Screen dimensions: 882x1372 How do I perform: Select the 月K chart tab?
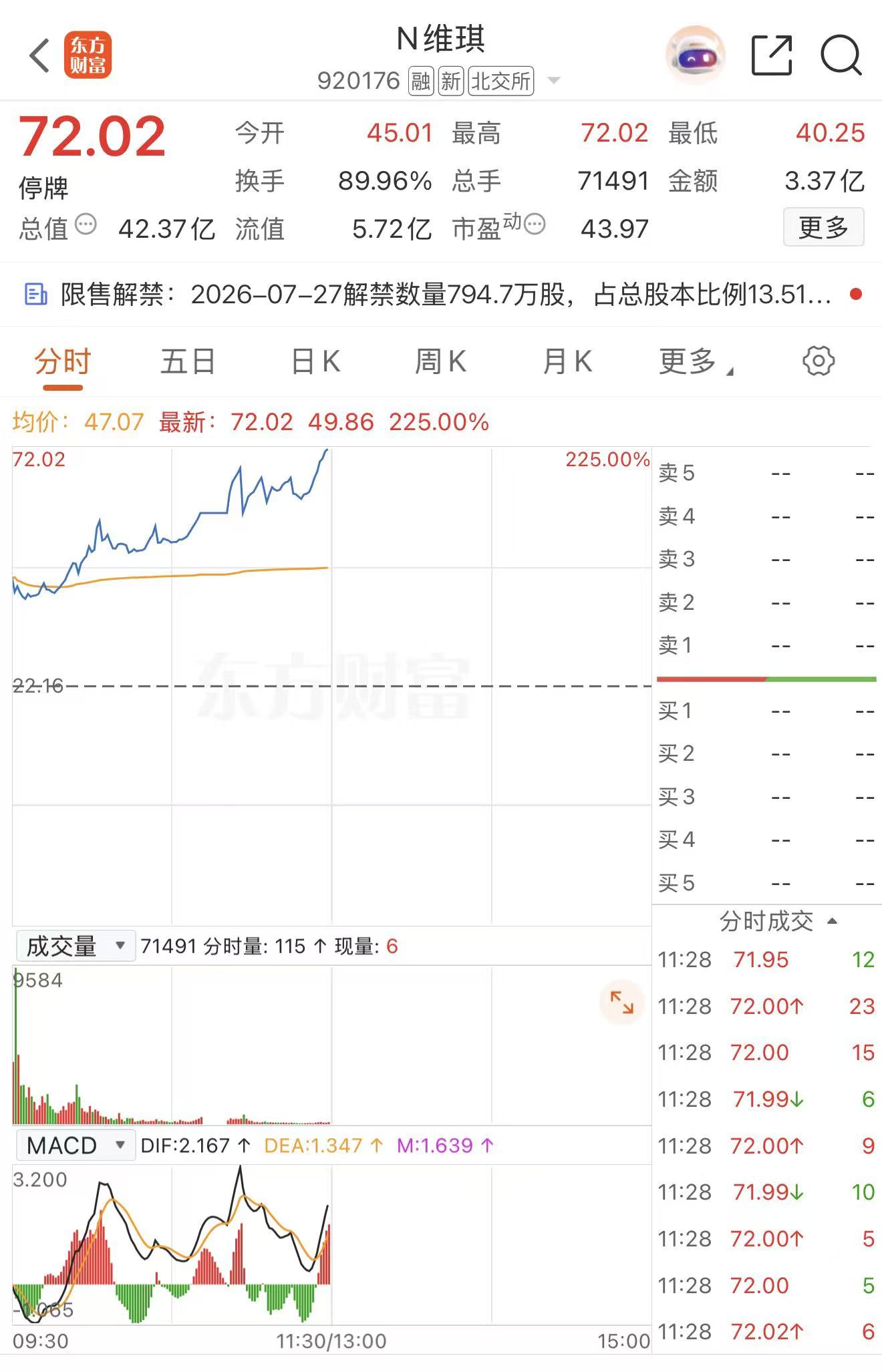[567, 361]
